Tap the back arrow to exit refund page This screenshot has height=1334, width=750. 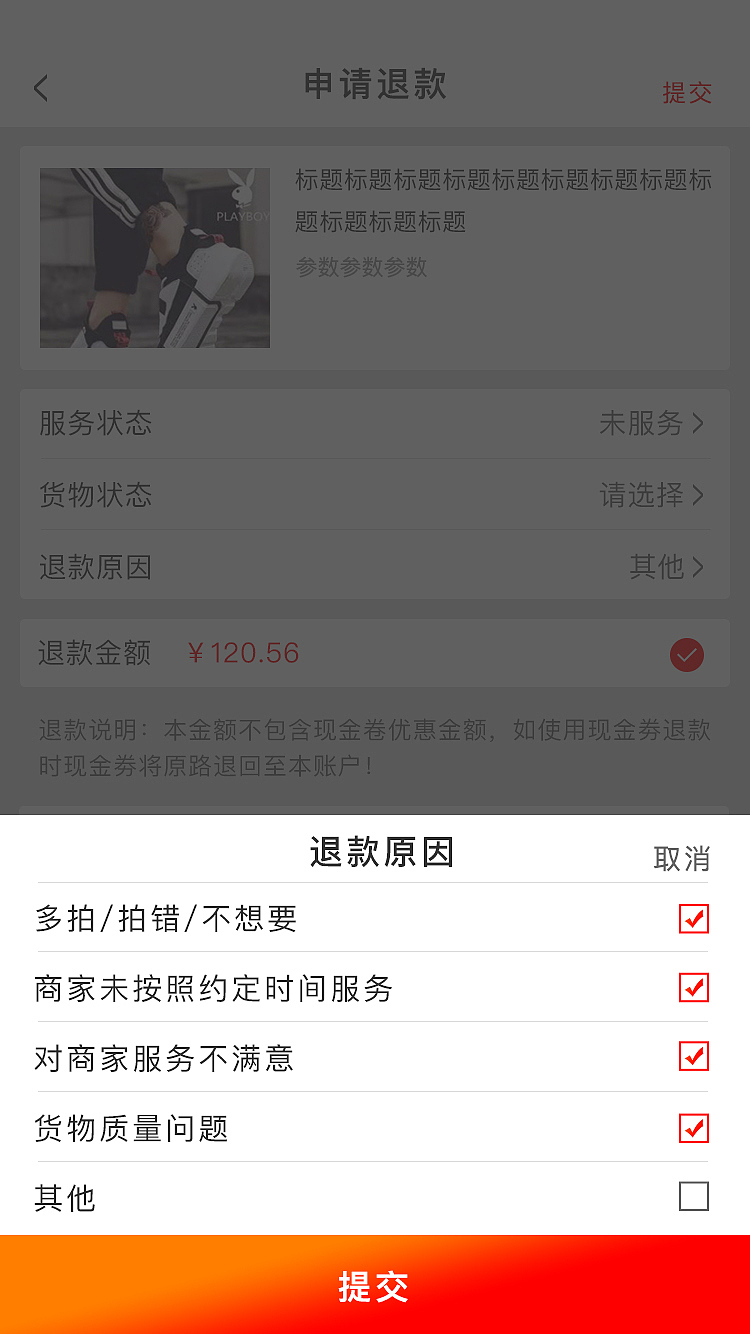[40, 88]
